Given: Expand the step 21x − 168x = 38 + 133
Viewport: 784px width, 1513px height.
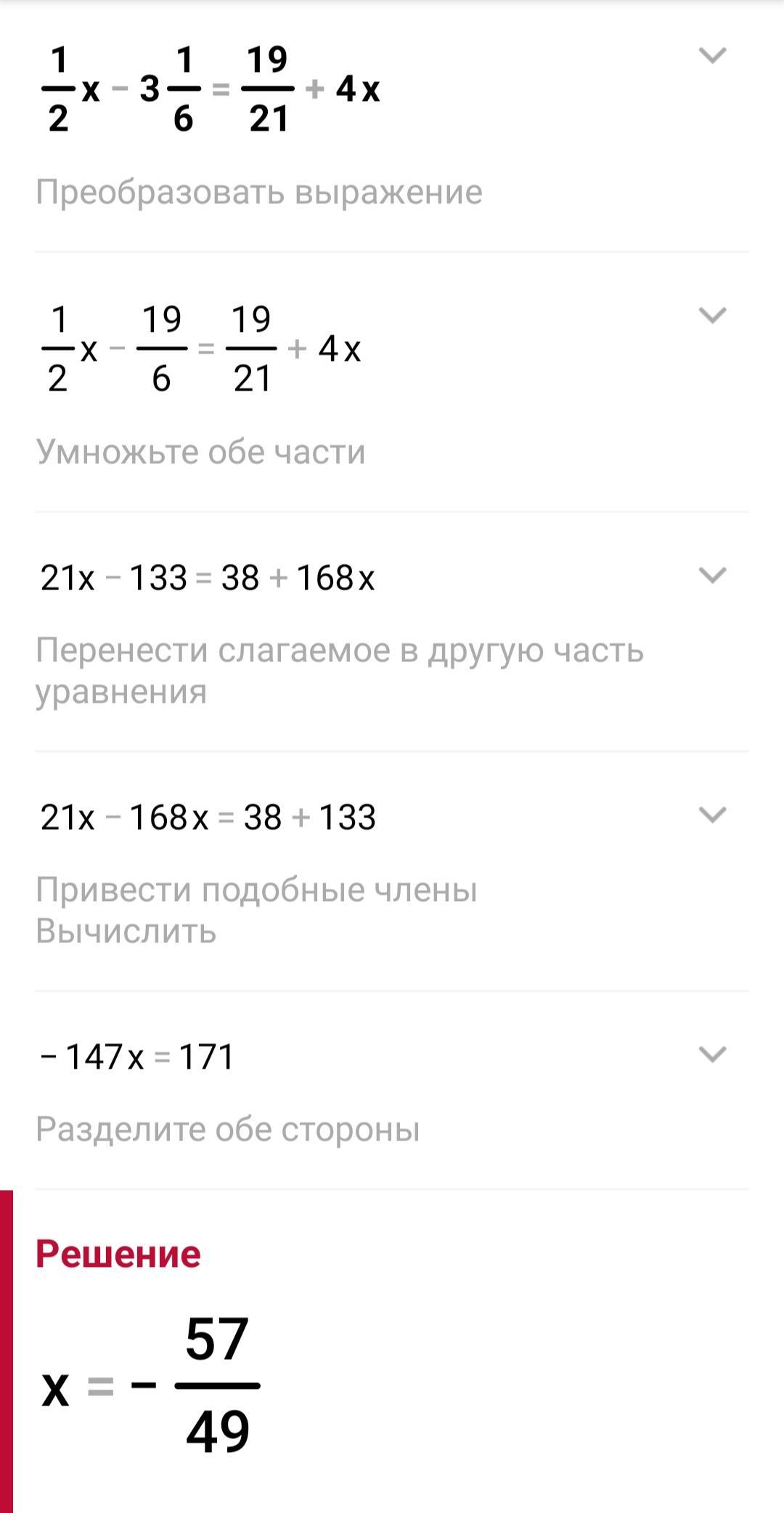Looking at the screenshot, I should coord(712,815).
